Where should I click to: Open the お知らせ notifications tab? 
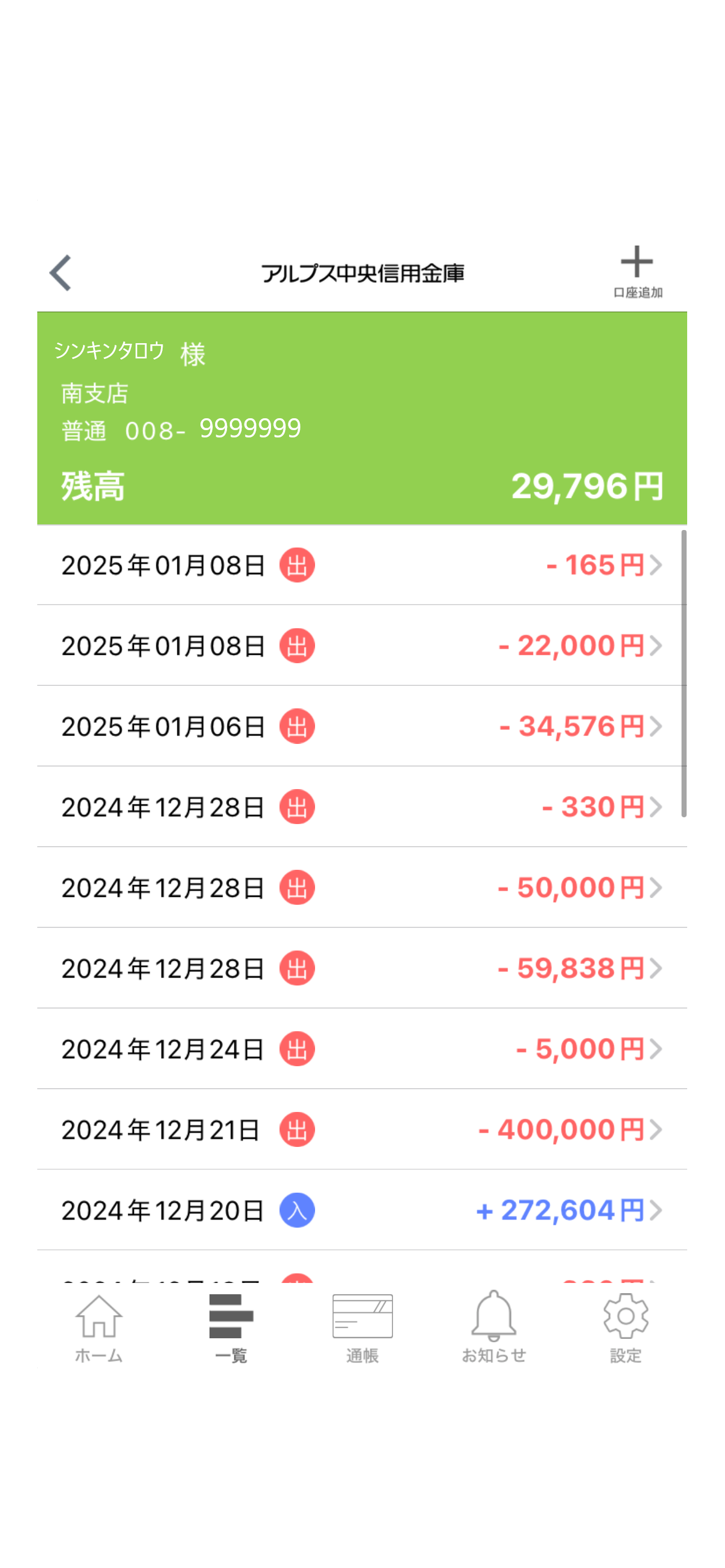click(x=493, y=1328)
